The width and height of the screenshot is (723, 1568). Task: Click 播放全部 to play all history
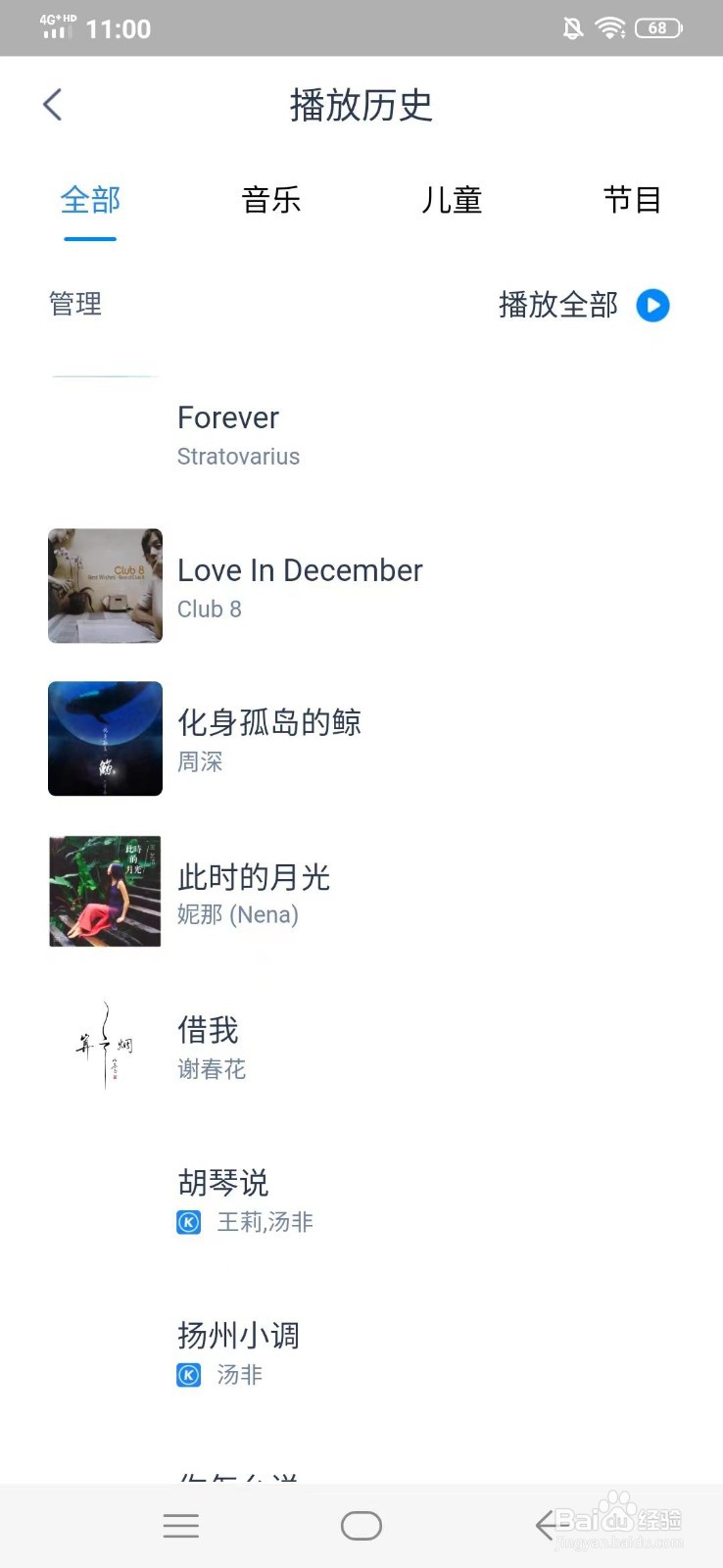(x=557, y=305)
